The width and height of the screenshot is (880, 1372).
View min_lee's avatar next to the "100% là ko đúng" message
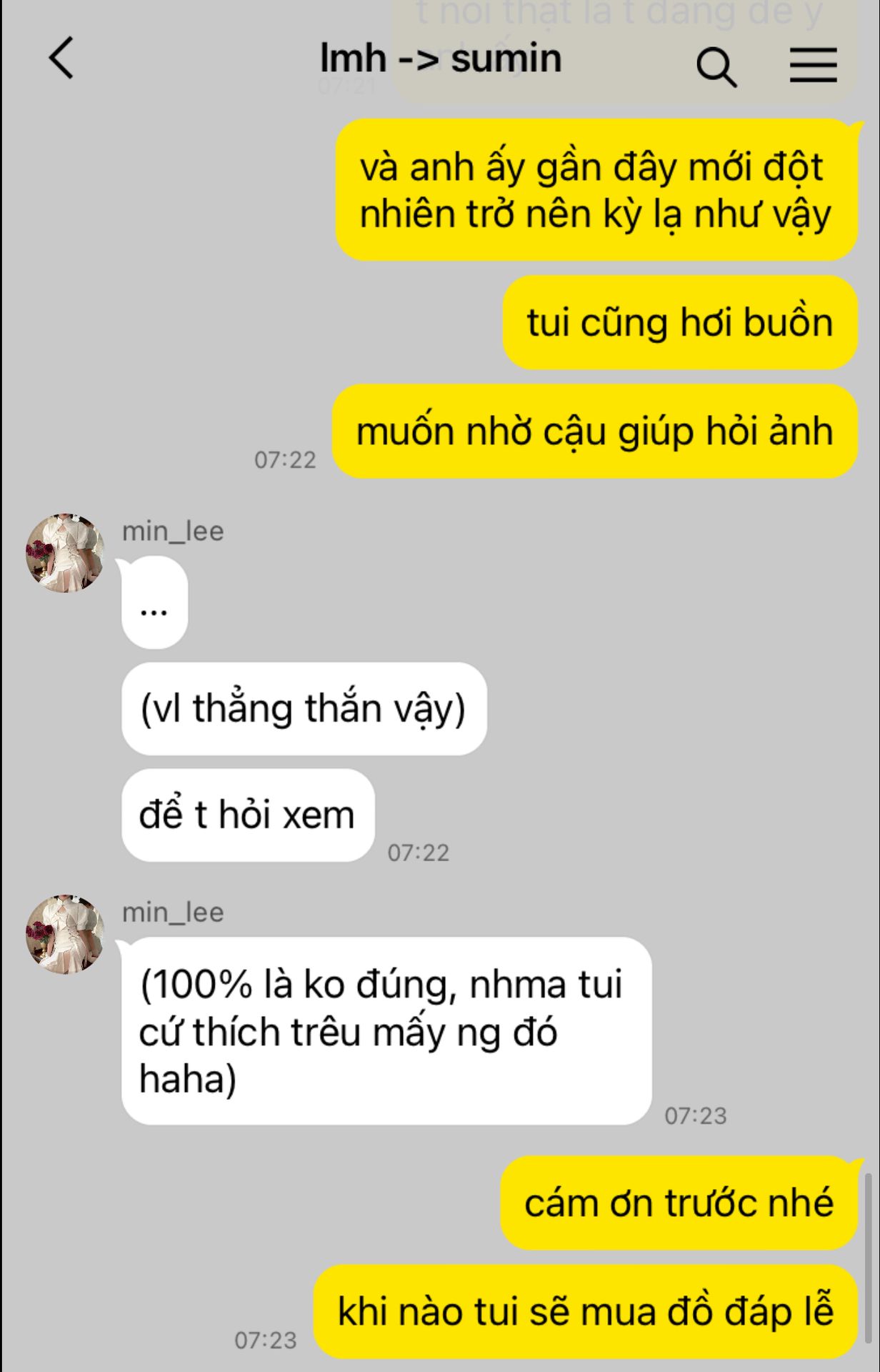click(65, 933)
